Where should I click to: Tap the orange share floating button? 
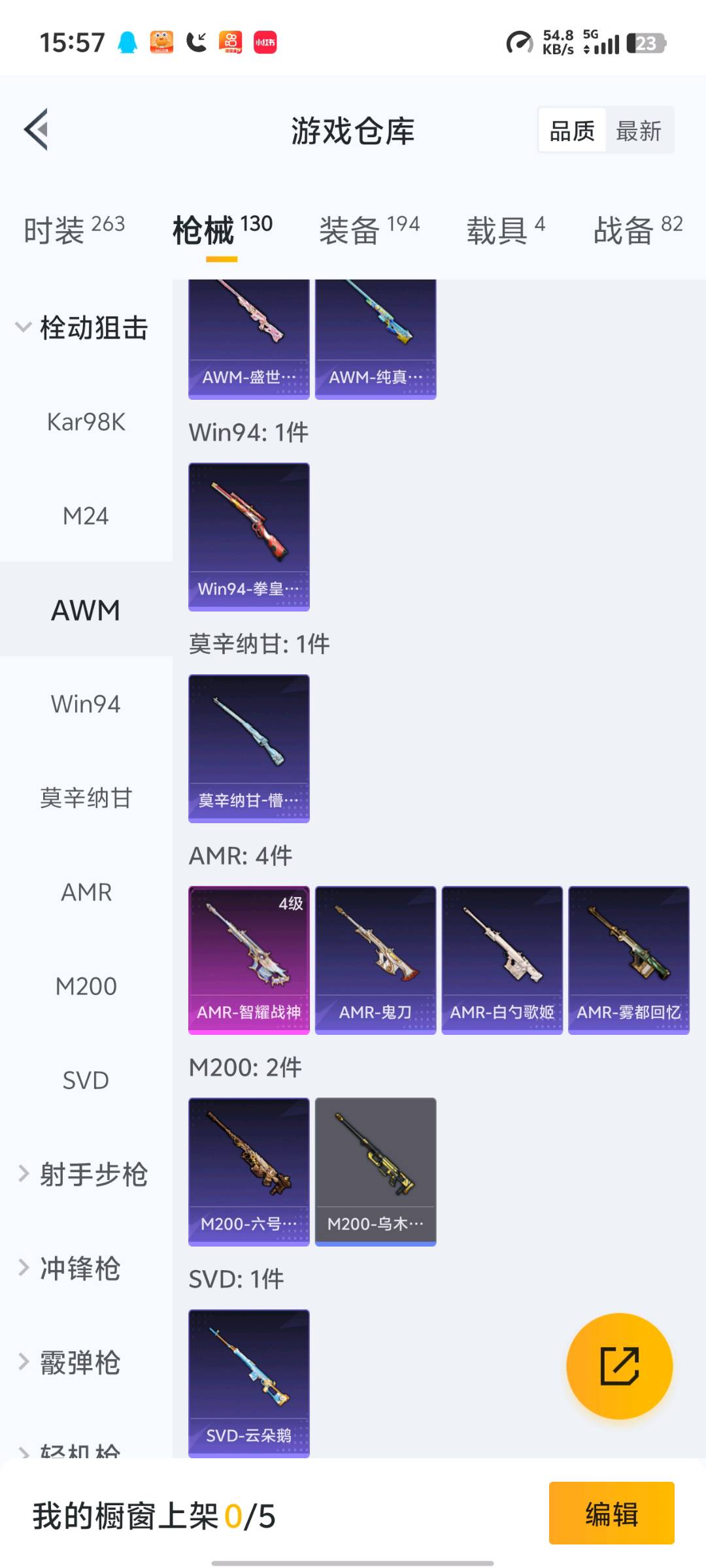point(619,1365)
